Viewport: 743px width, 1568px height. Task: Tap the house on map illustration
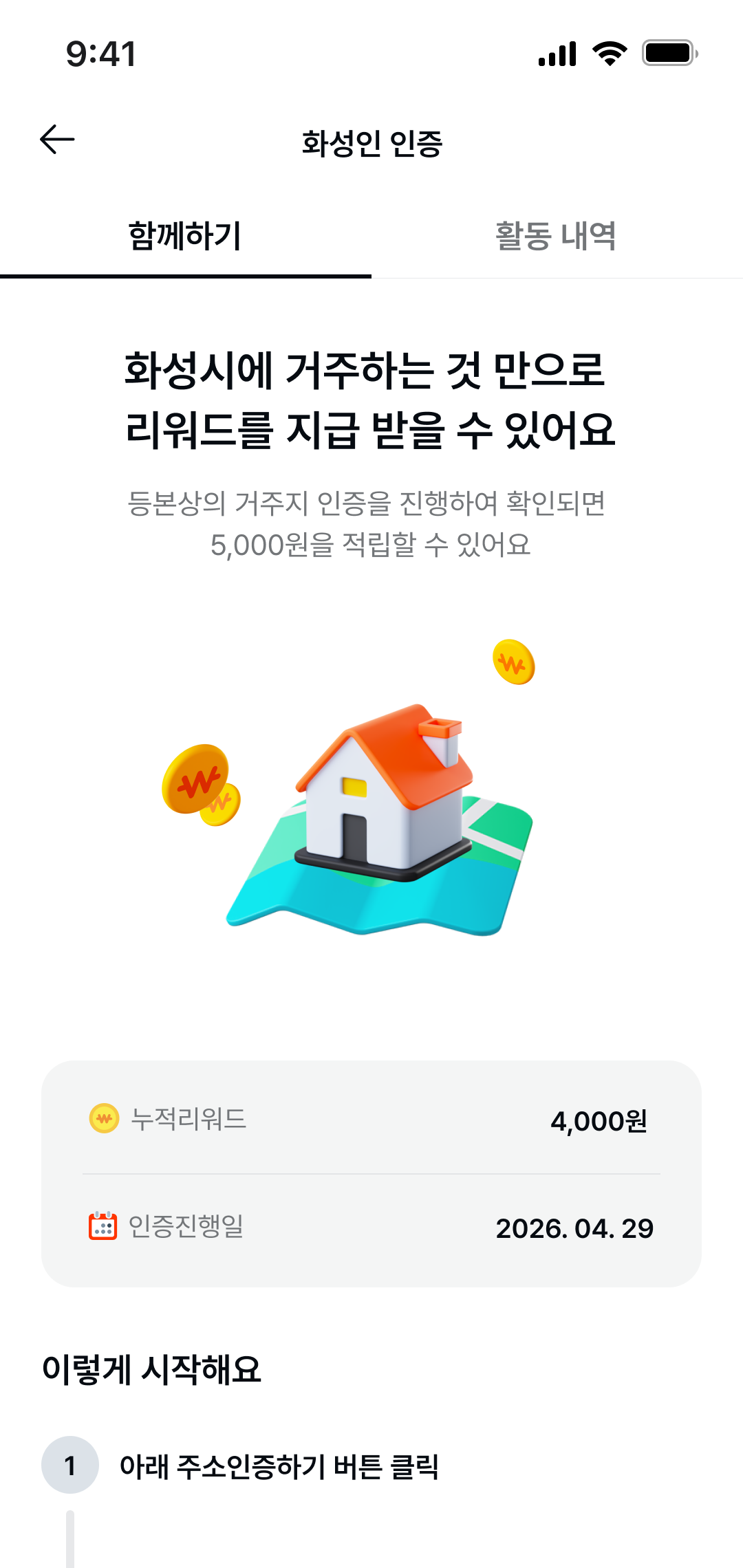[382, 791]
